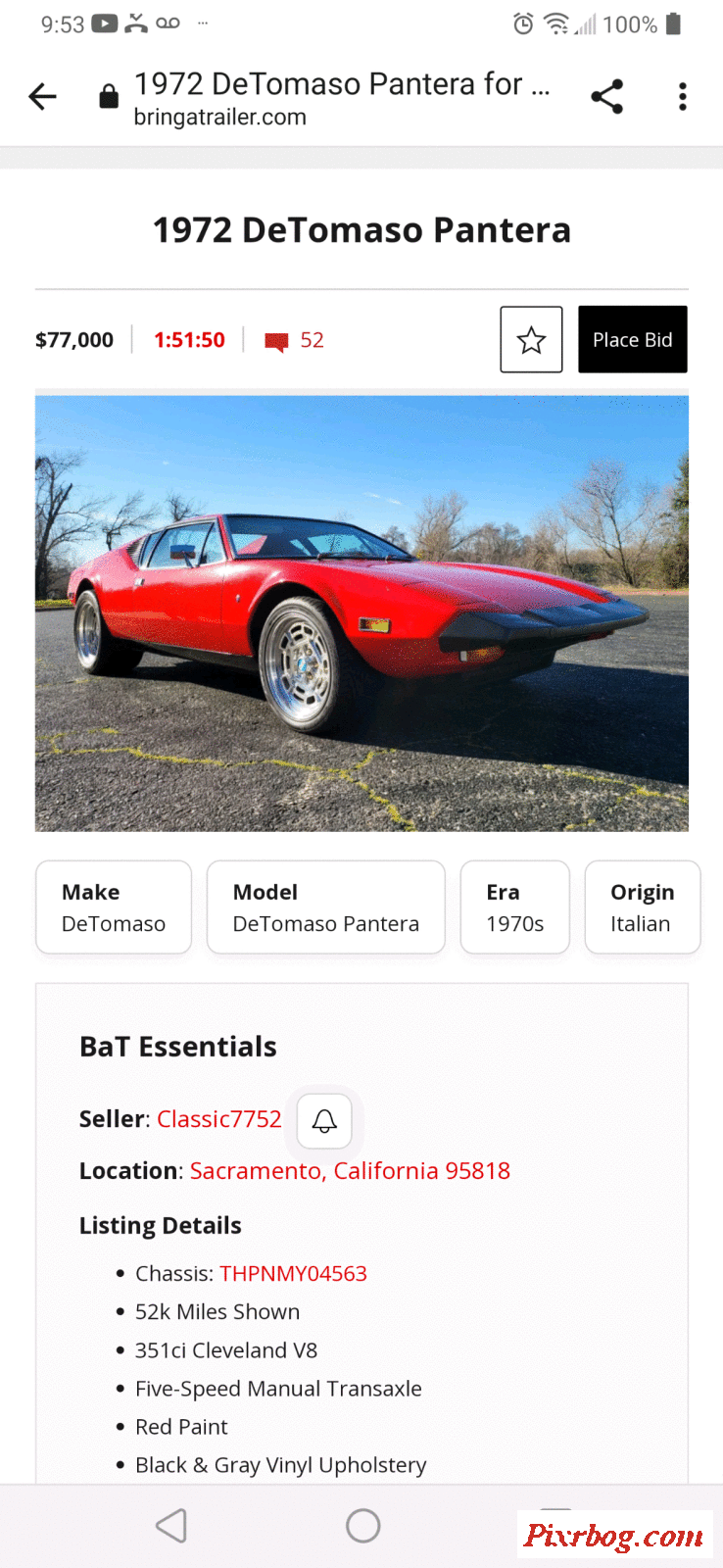View the 52 comments

tap(296, 340)
